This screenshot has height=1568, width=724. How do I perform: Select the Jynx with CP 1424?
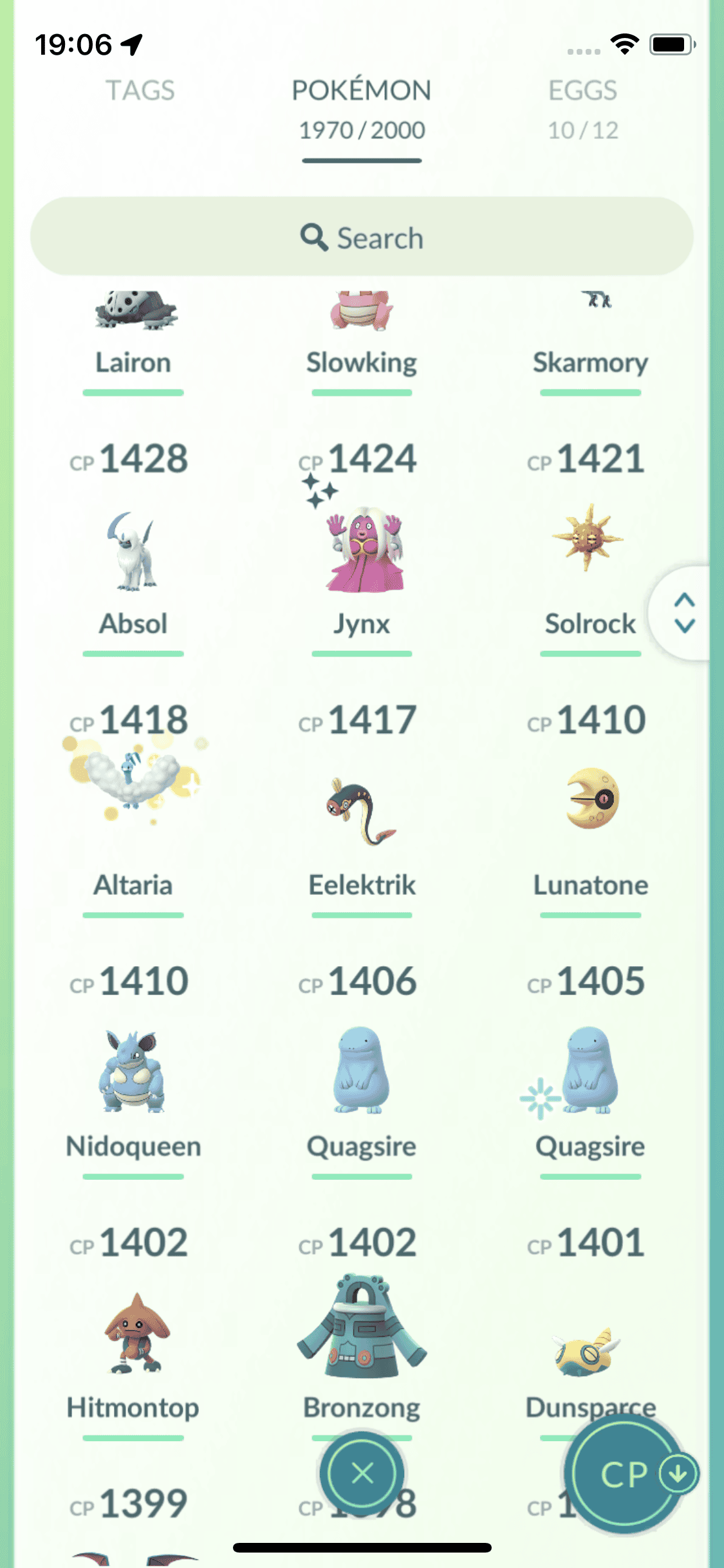click(362, 550)
